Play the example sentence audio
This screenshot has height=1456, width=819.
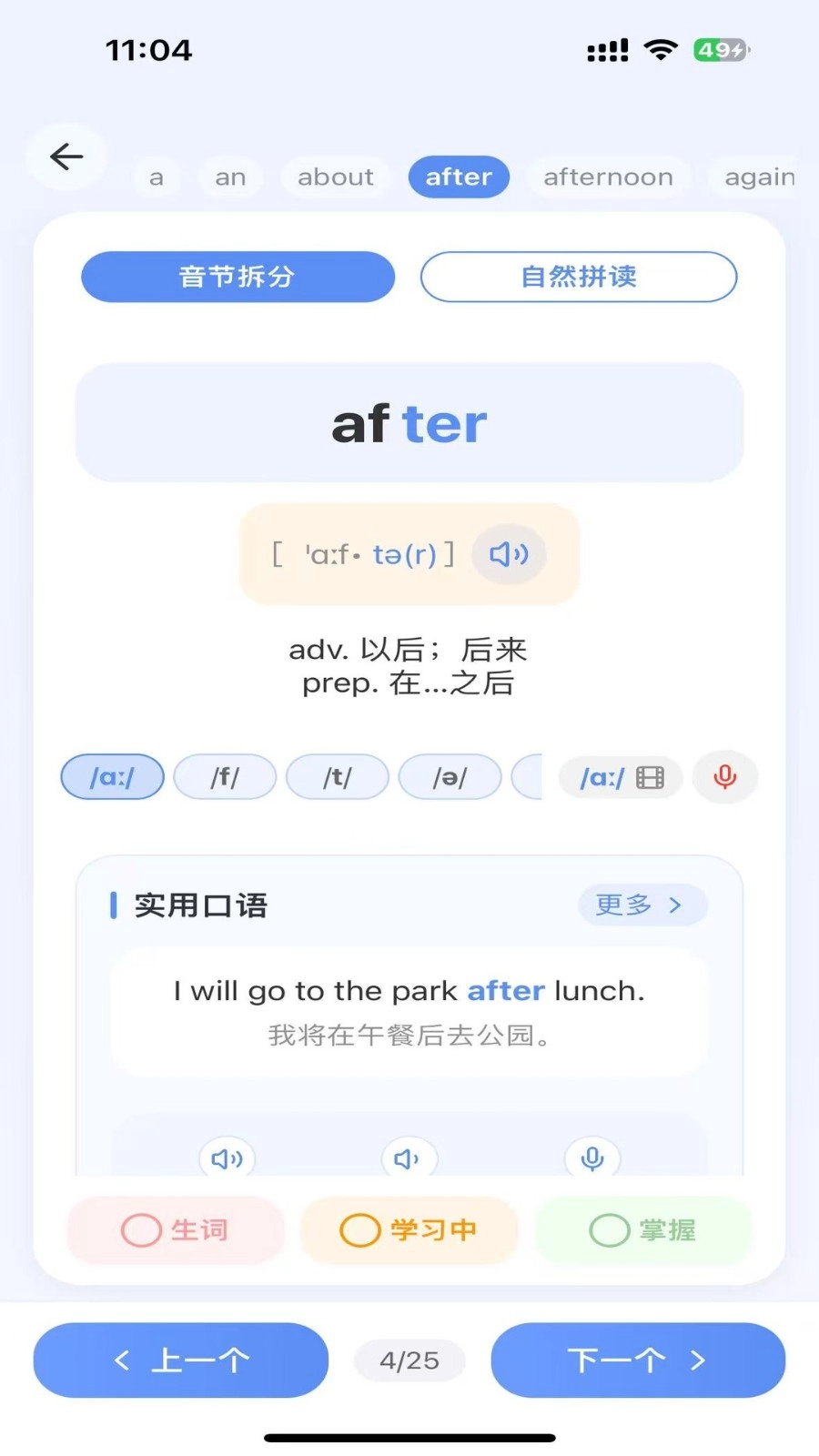tap(227, 1158)
